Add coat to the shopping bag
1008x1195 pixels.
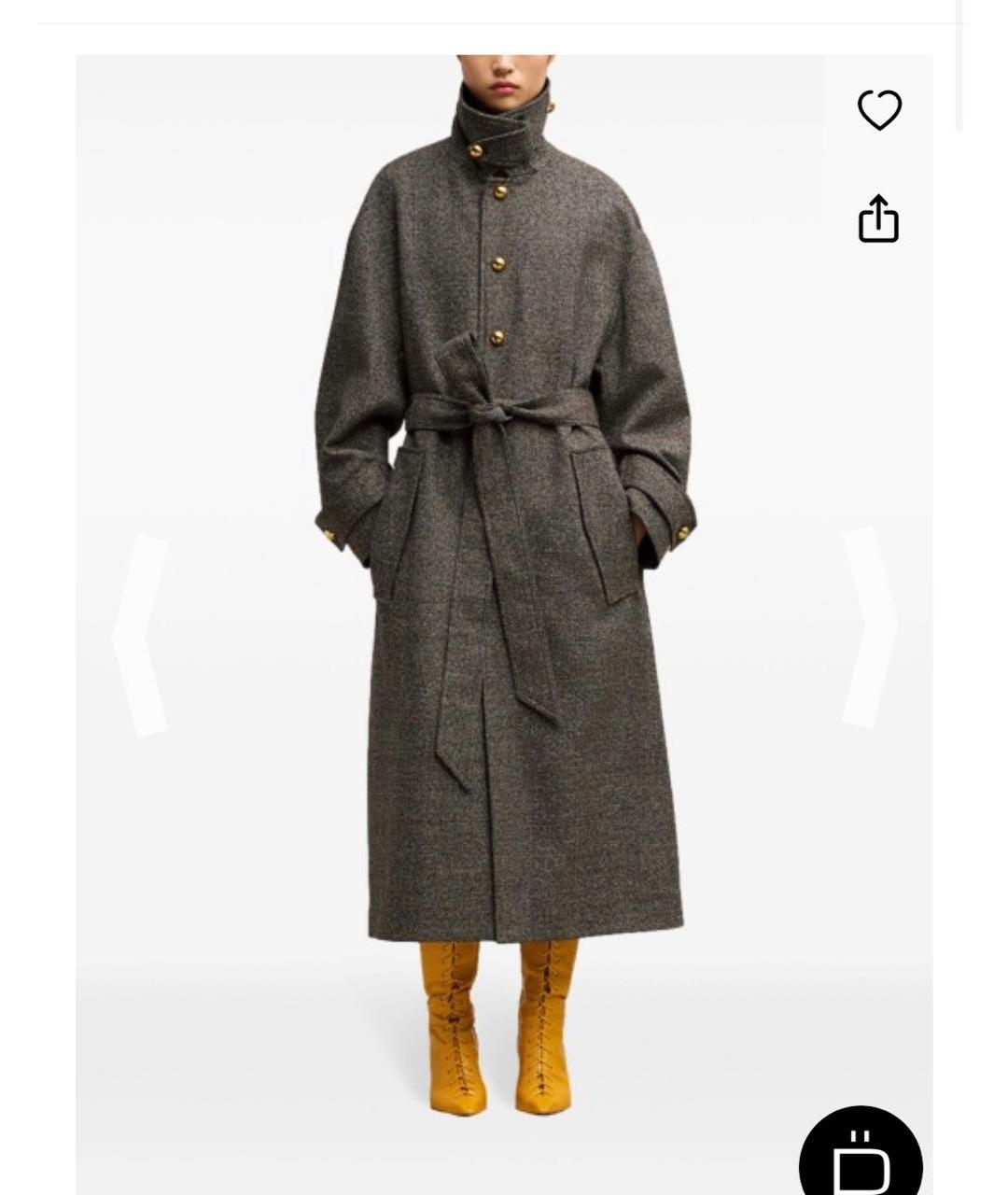pyautogui.click(x=861, y=1158)
